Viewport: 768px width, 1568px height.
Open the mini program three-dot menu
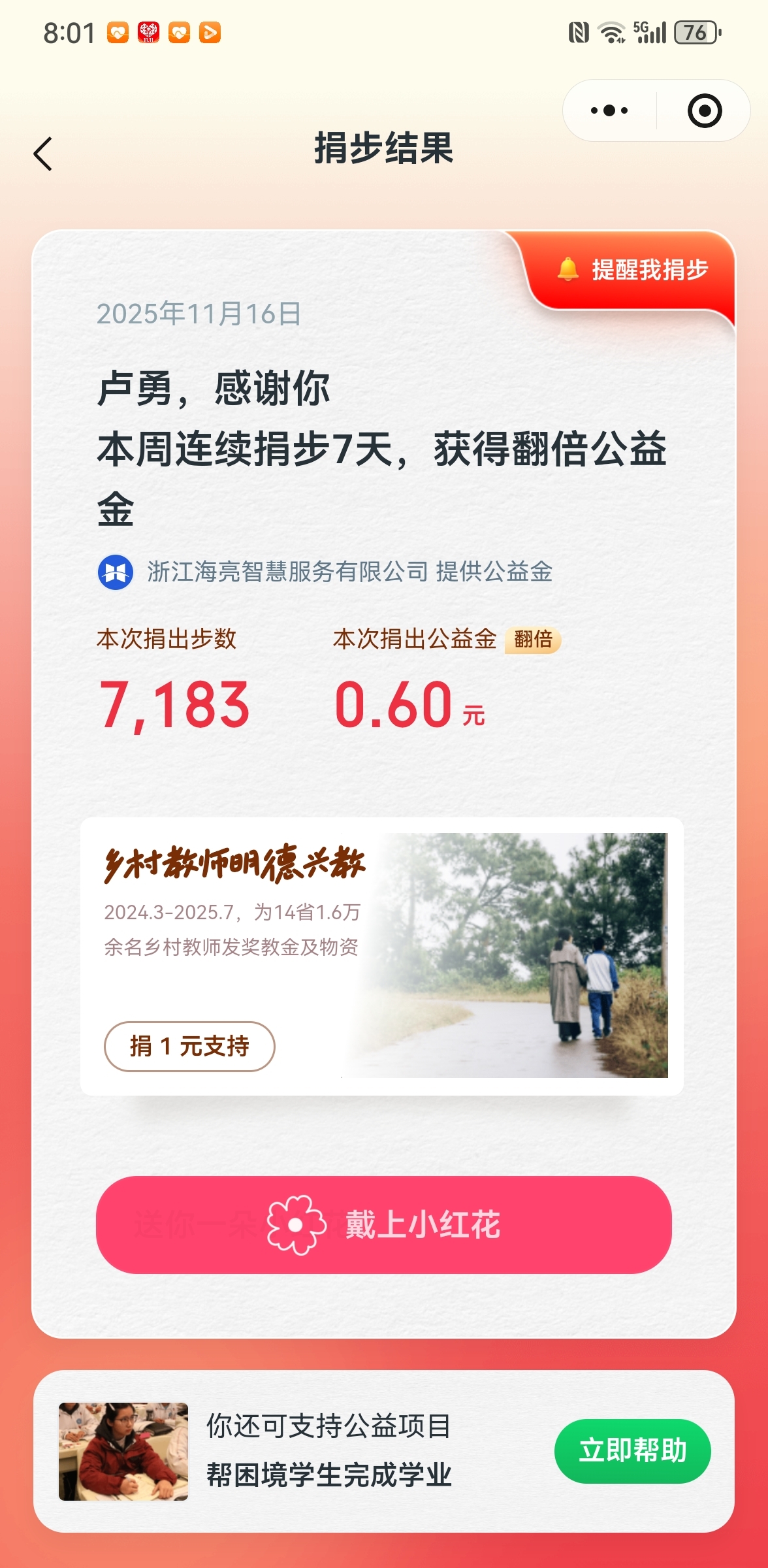pos(609,111)
